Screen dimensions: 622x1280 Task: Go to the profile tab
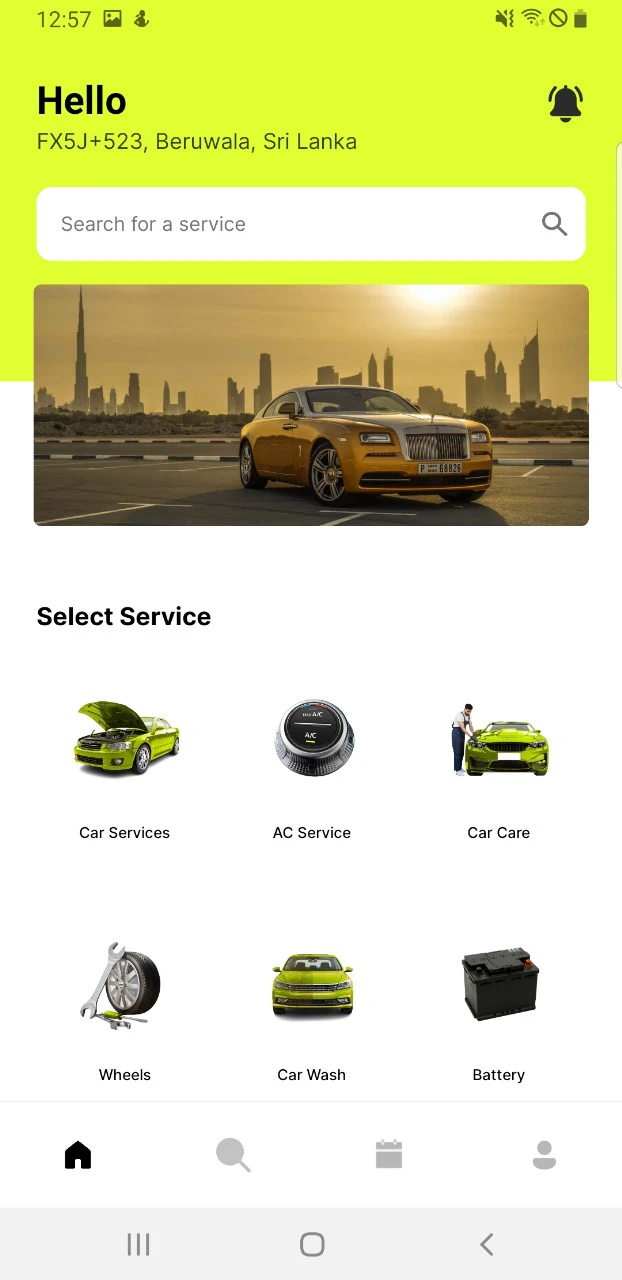pyautogui.click(x=544, y=1155)
